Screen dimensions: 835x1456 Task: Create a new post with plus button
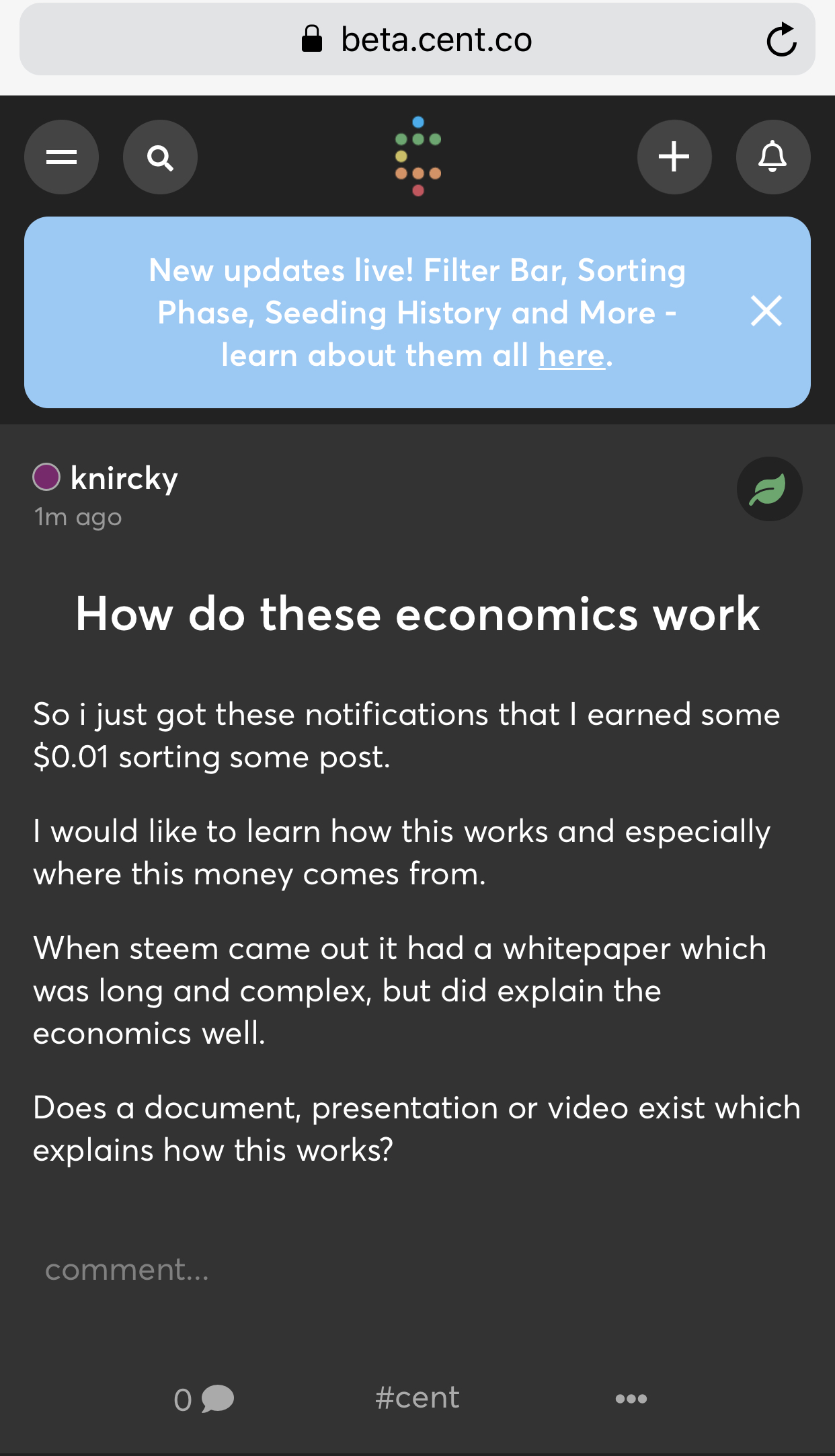point(674,157)
